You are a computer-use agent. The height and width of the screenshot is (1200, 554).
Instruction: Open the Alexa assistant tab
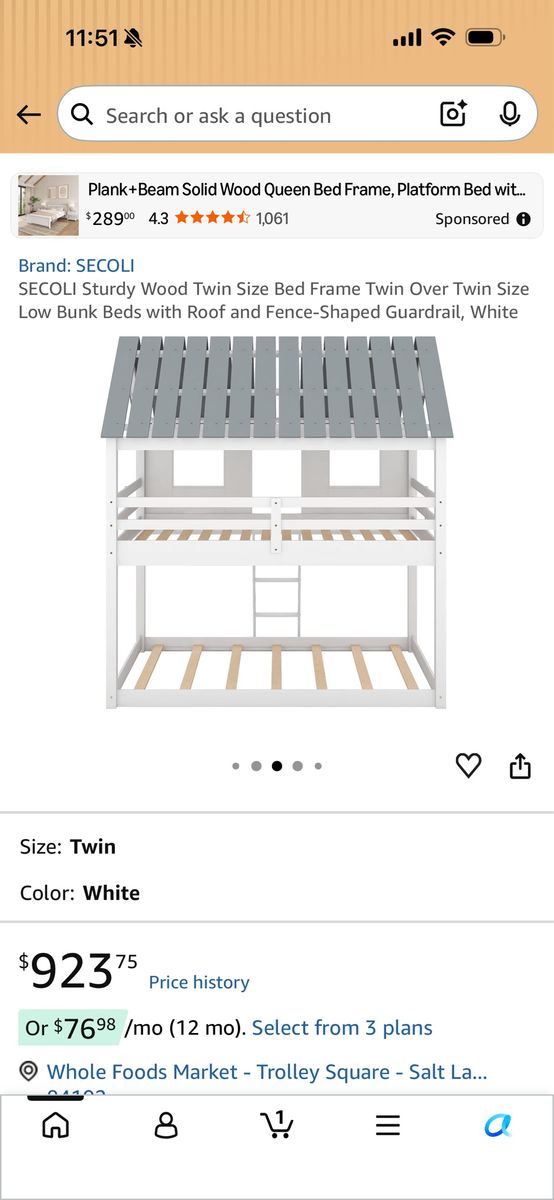[498, 1125]
